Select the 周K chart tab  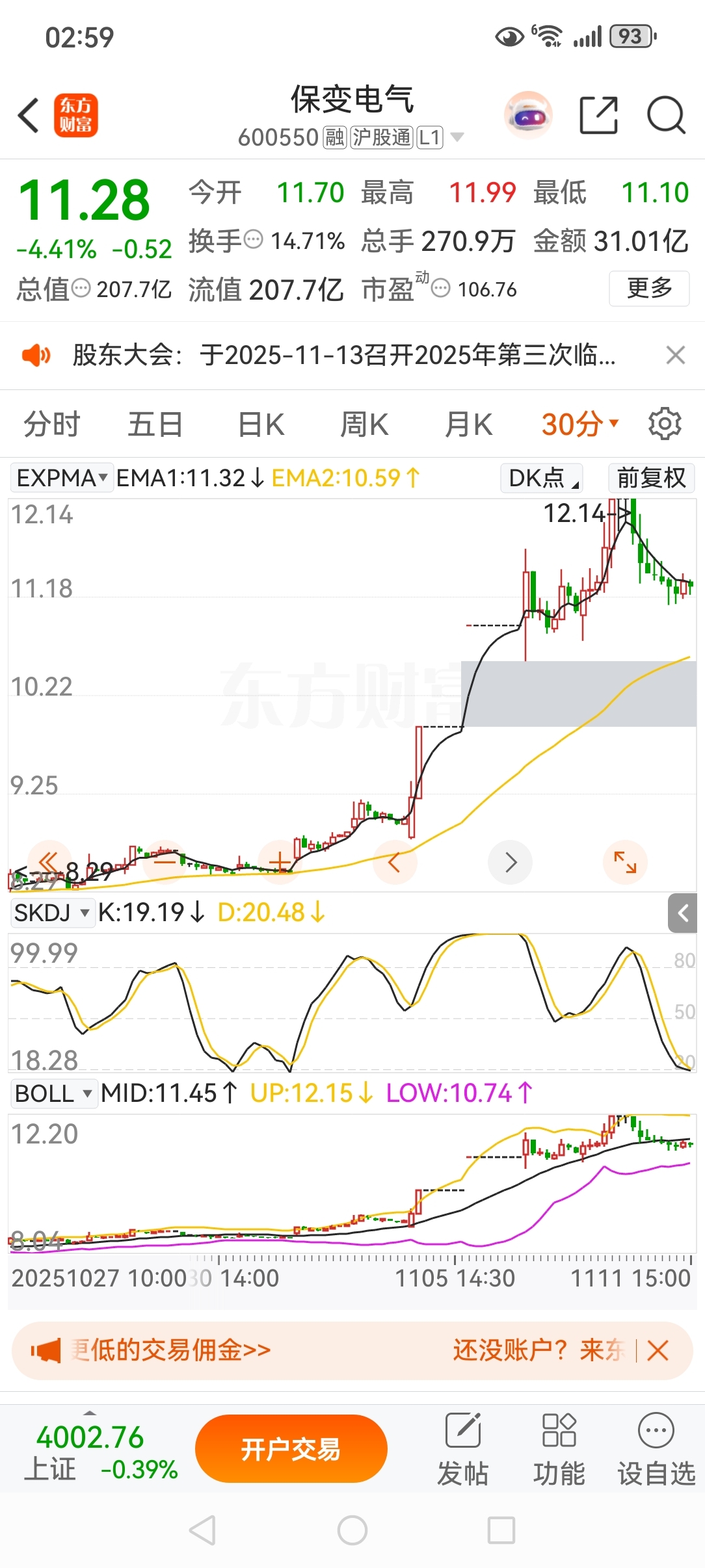click(364, 425)
